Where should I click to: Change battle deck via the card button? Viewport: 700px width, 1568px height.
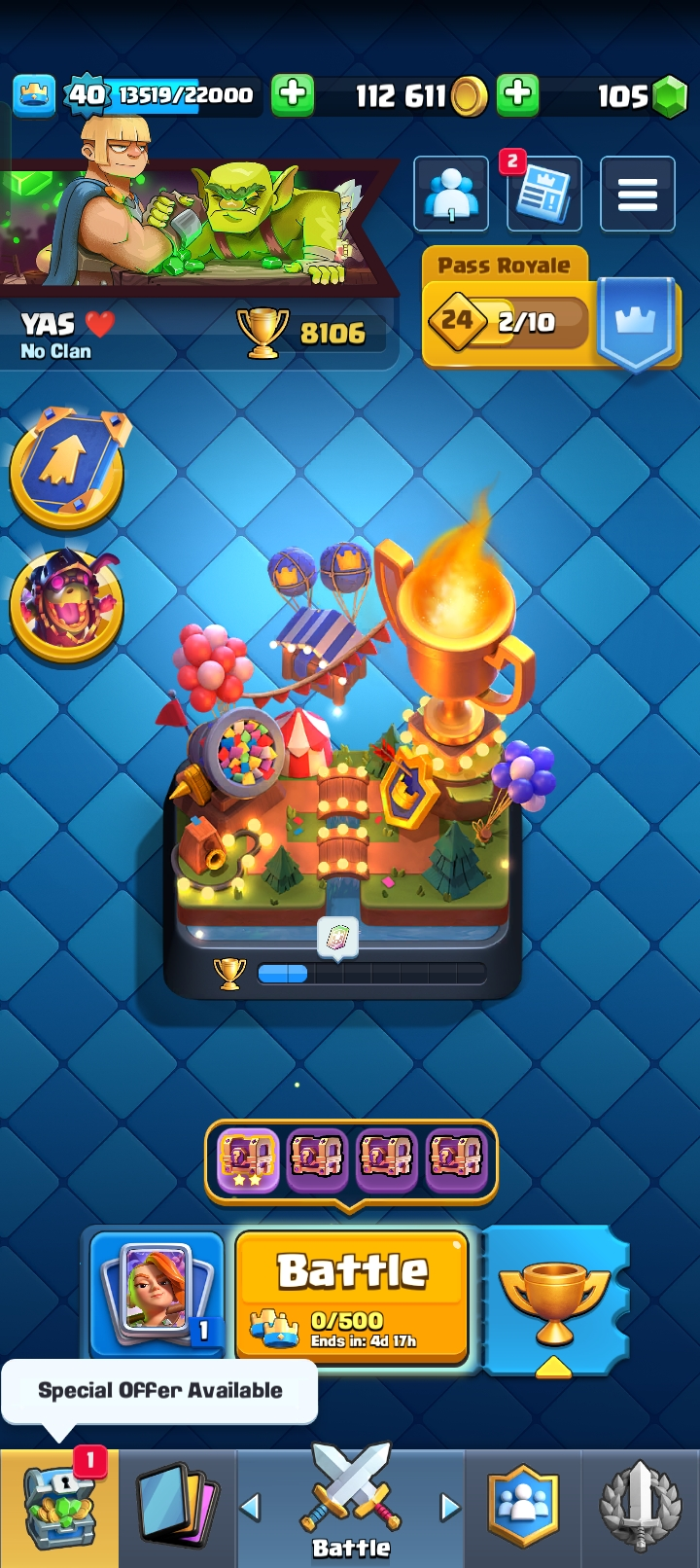157,1296
